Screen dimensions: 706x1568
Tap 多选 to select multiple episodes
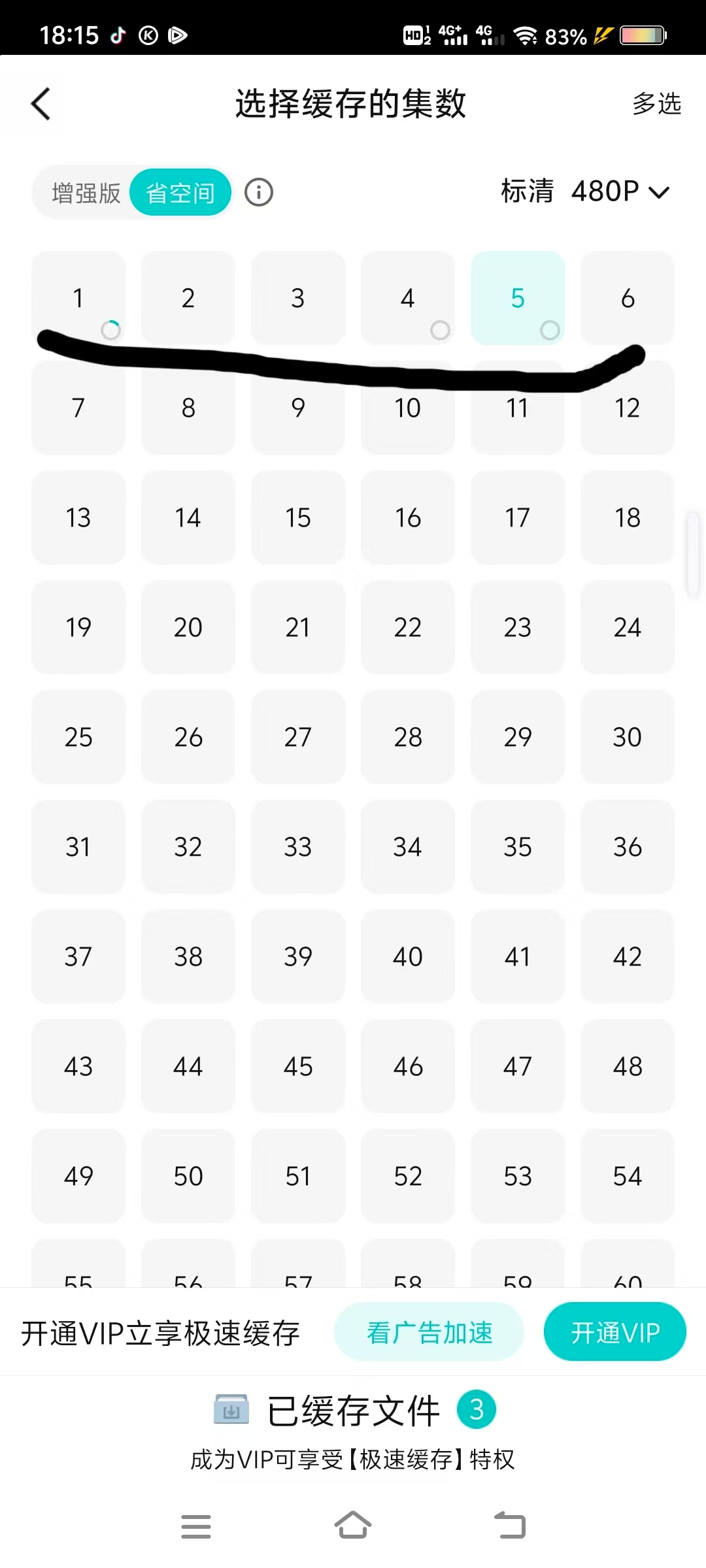click(656, 103)
